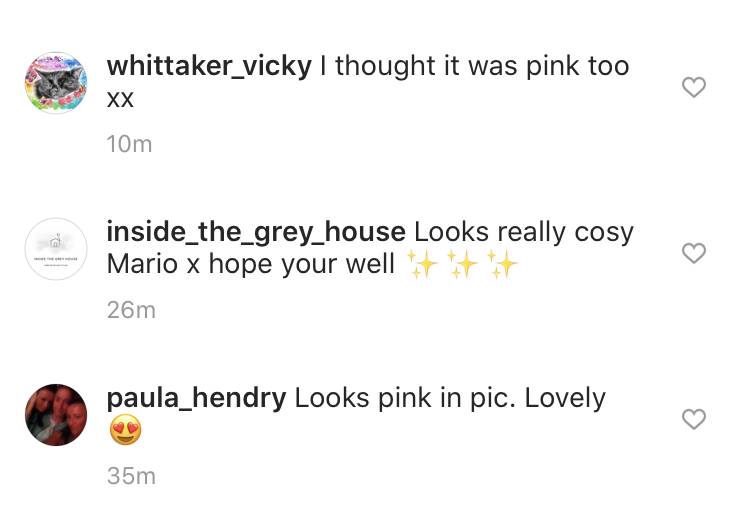Like whittaker_vicky's comment
The width and height of the screenshot is (750, 520).
pyautogui.click(x=694, y=87)
